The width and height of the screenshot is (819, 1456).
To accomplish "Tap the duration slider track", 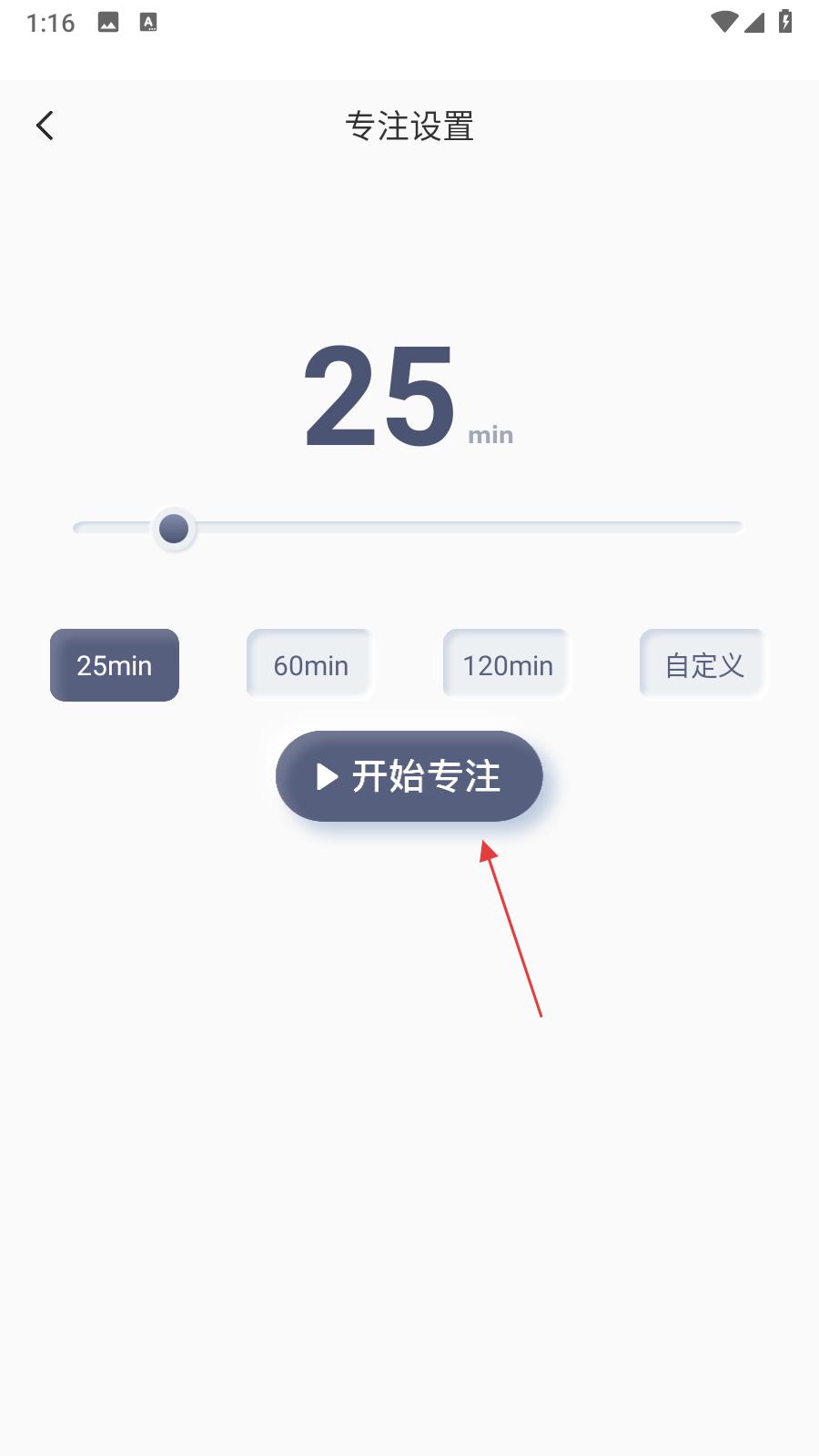I will click(x=408, y=527).
